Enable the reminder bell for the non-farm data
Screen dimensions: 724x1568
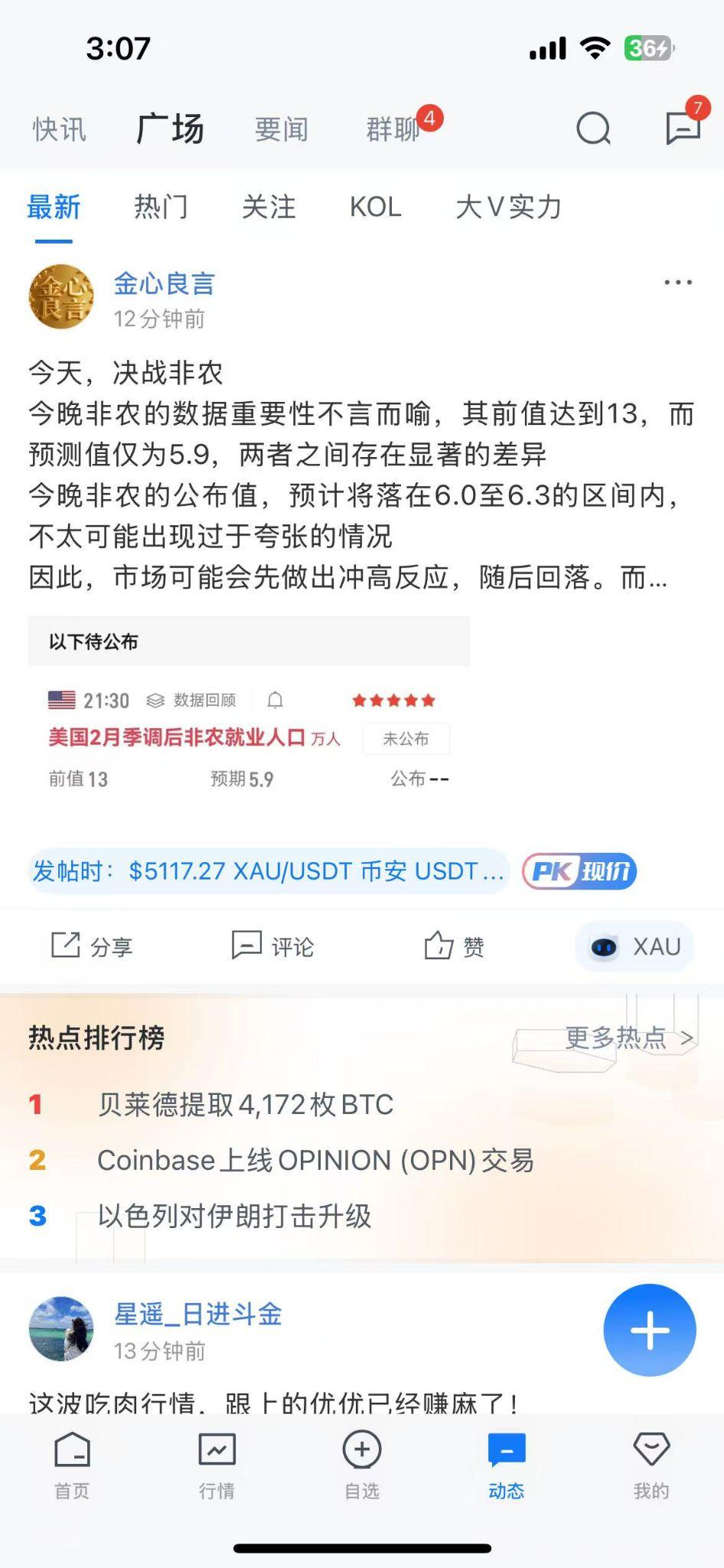pos(276,700)
